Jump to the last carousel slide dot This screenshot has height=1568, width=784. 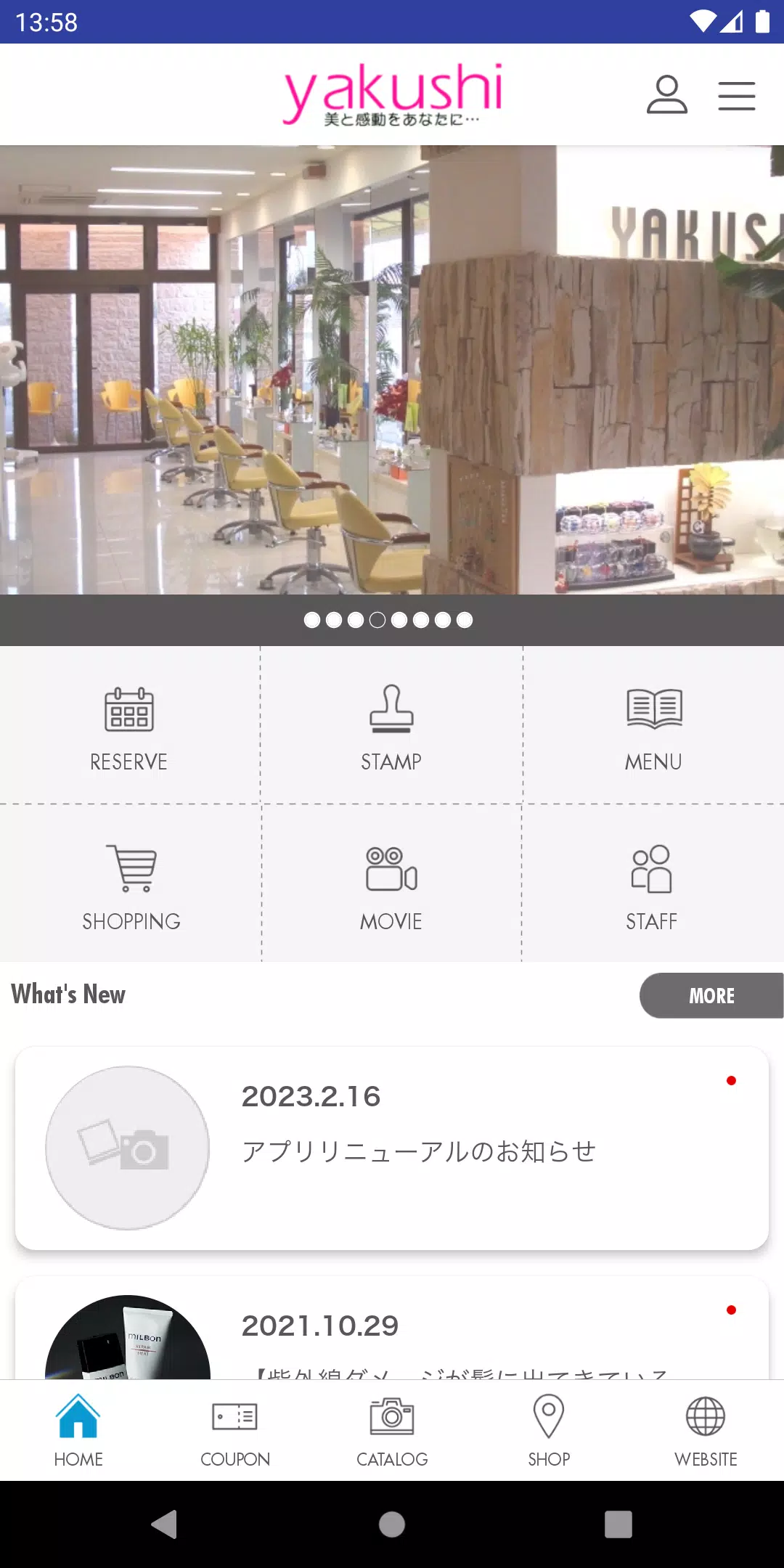(x=465, y=620)
